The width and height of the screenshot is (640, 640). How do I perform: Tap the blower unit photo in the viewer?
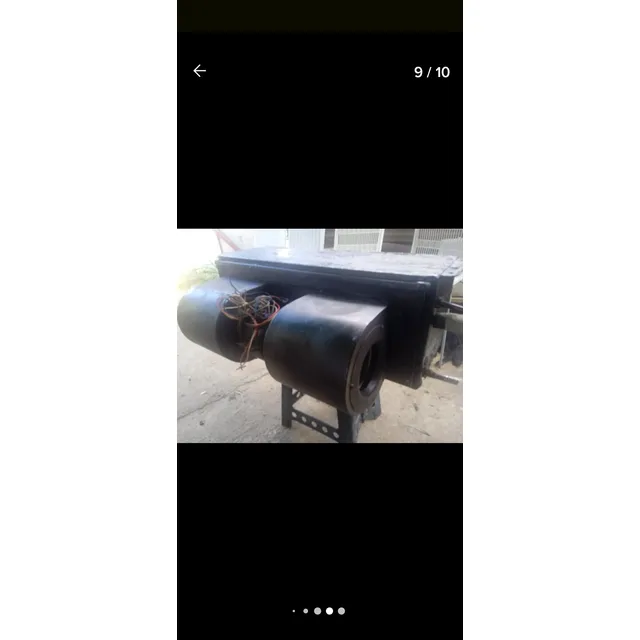coord(320,336)
